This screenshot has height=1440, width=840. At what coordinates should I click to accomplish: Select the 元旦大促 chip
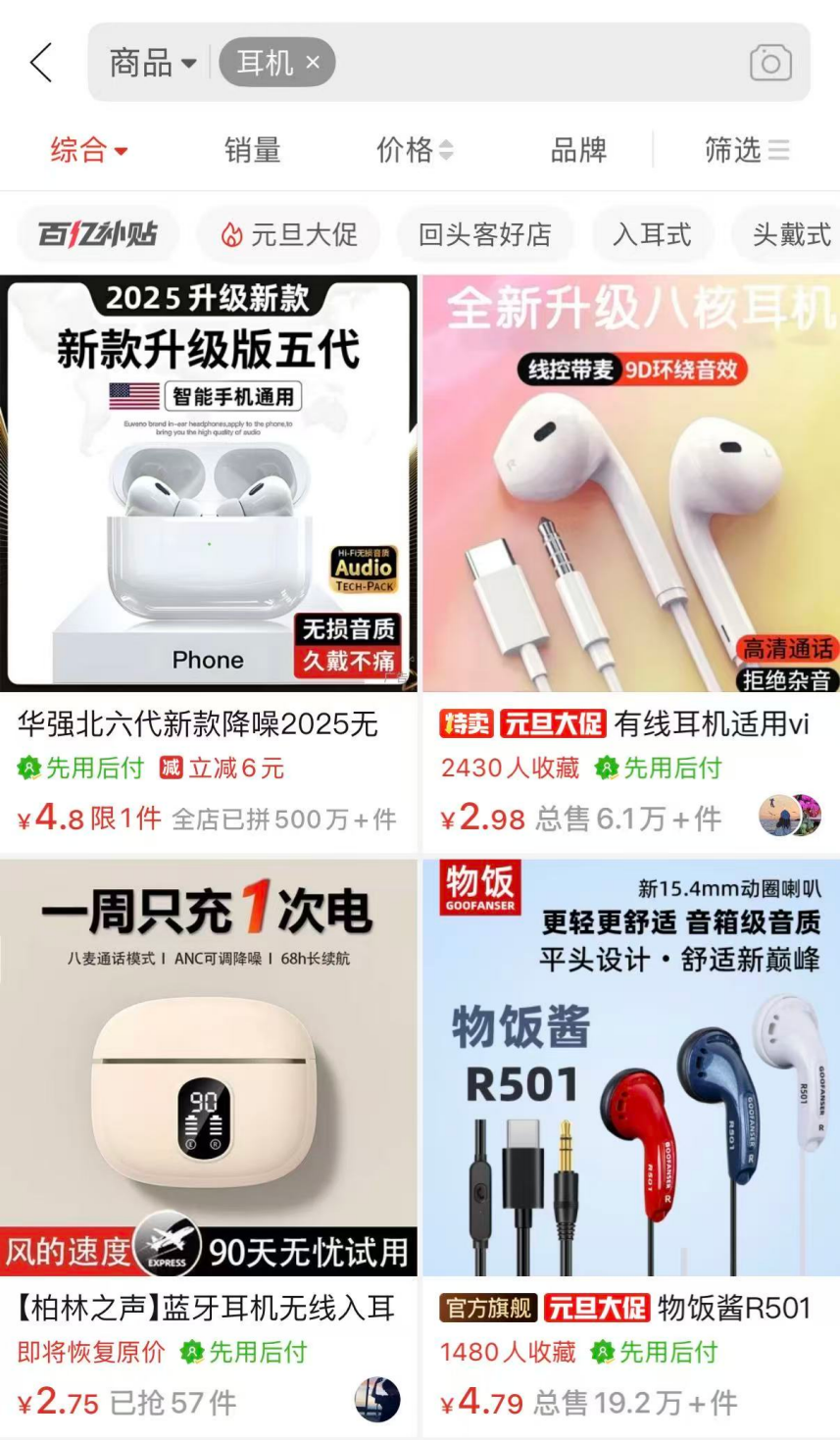pos(288,234)
